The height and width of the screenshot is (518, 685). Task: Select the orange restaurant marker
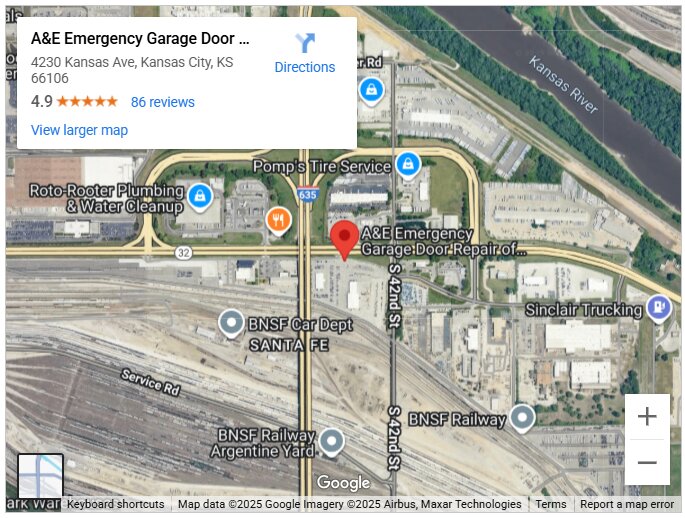[278, 220]
